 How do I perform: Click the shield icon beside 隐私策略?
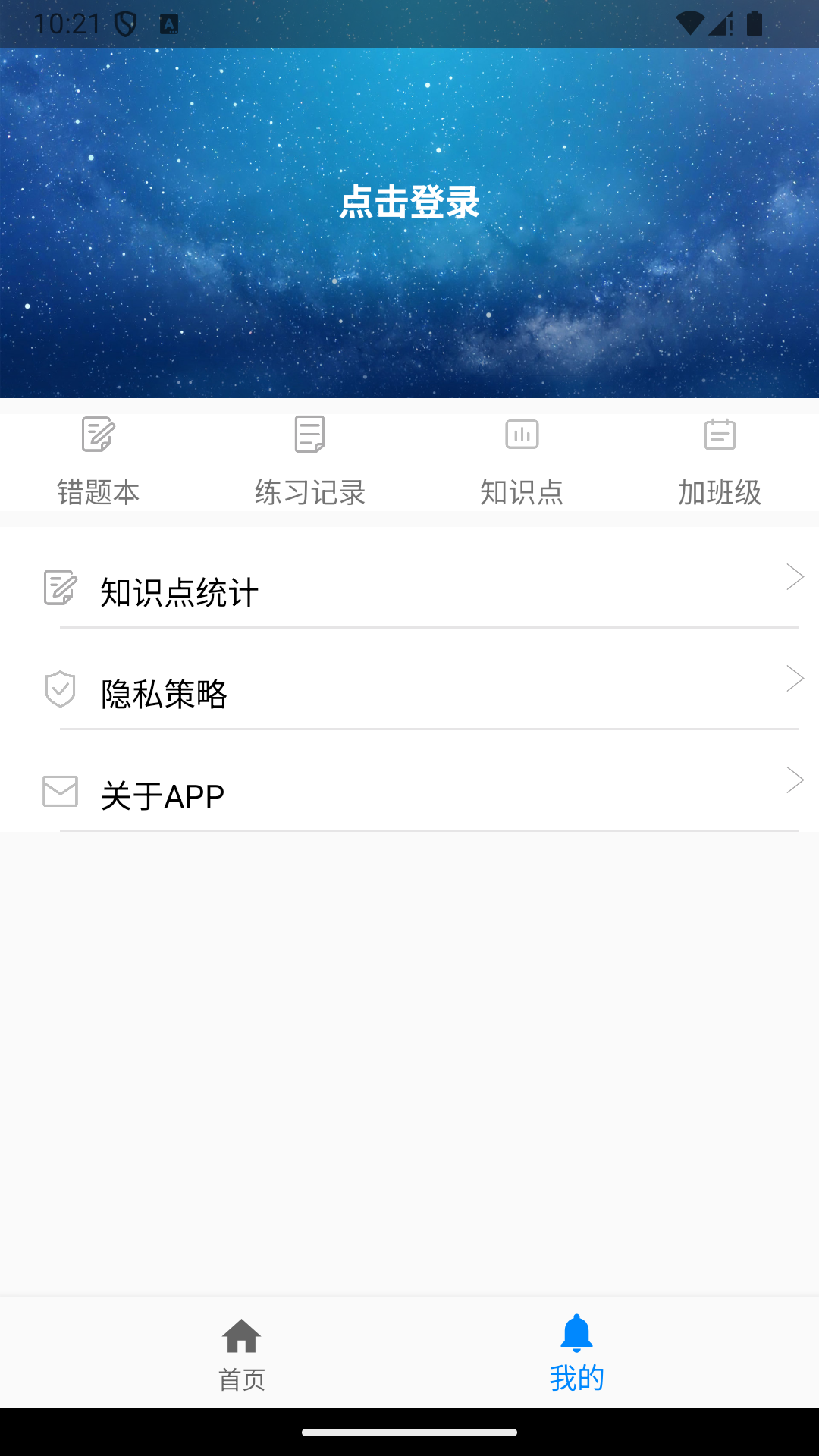point(61,688)
